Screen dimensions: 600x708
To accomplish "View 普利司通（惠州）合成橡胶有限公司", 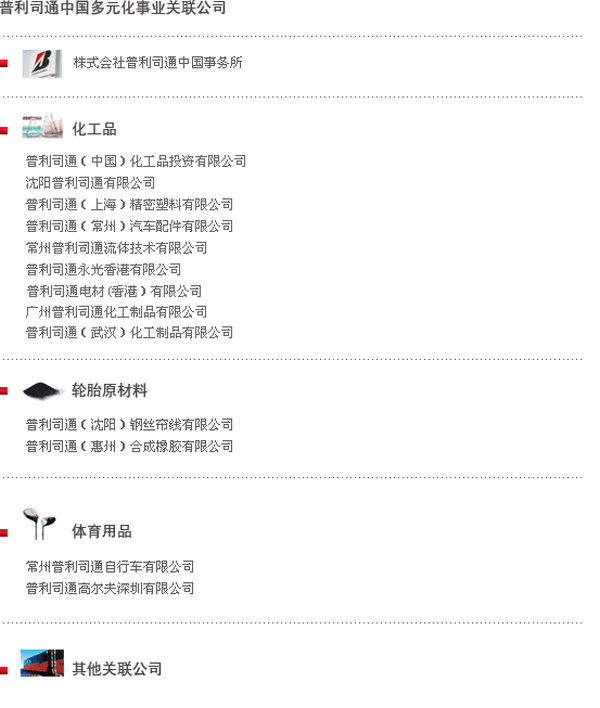I will click(x=130, y=446).
